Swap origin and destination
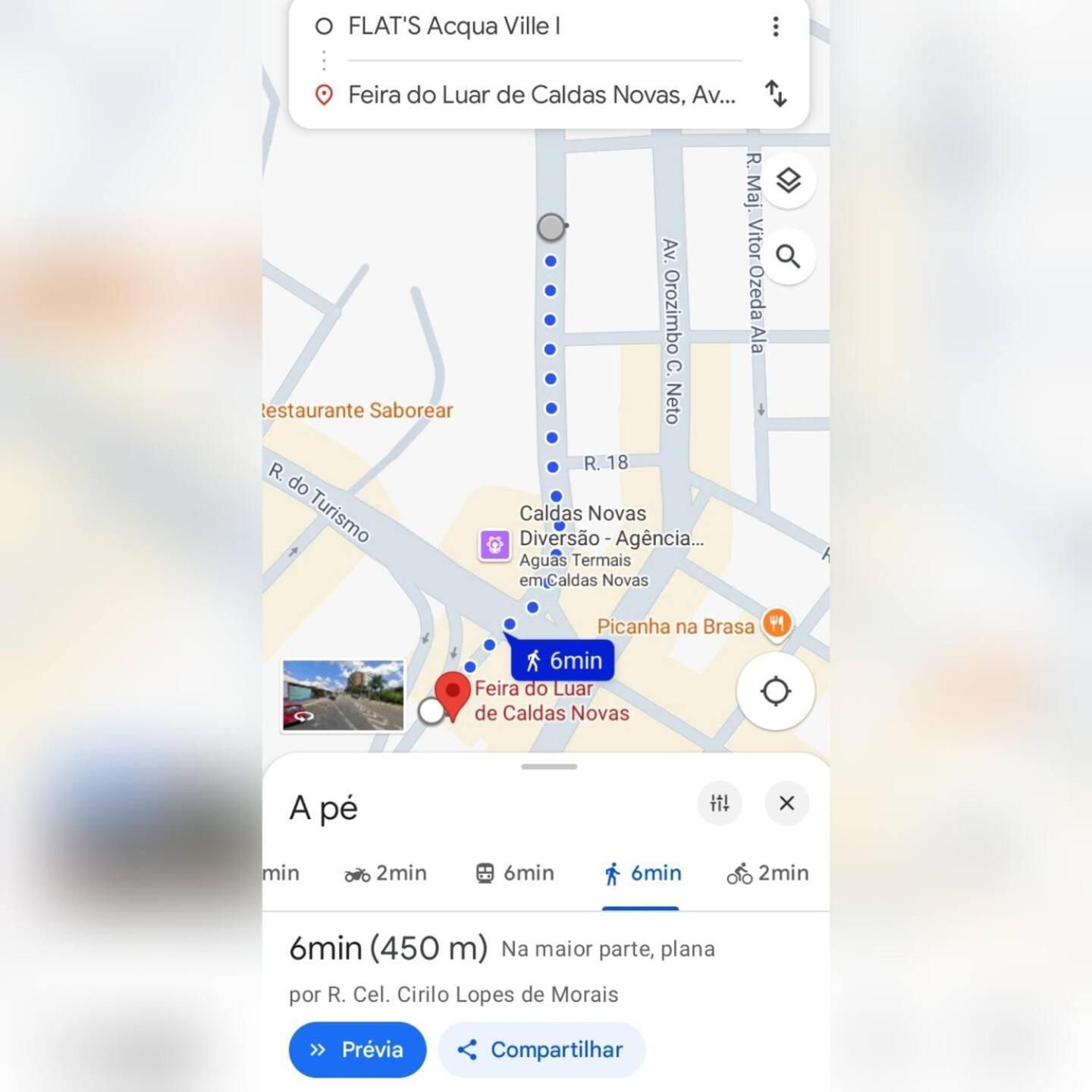The image size is (1092, 1092). tap(775, 94)
